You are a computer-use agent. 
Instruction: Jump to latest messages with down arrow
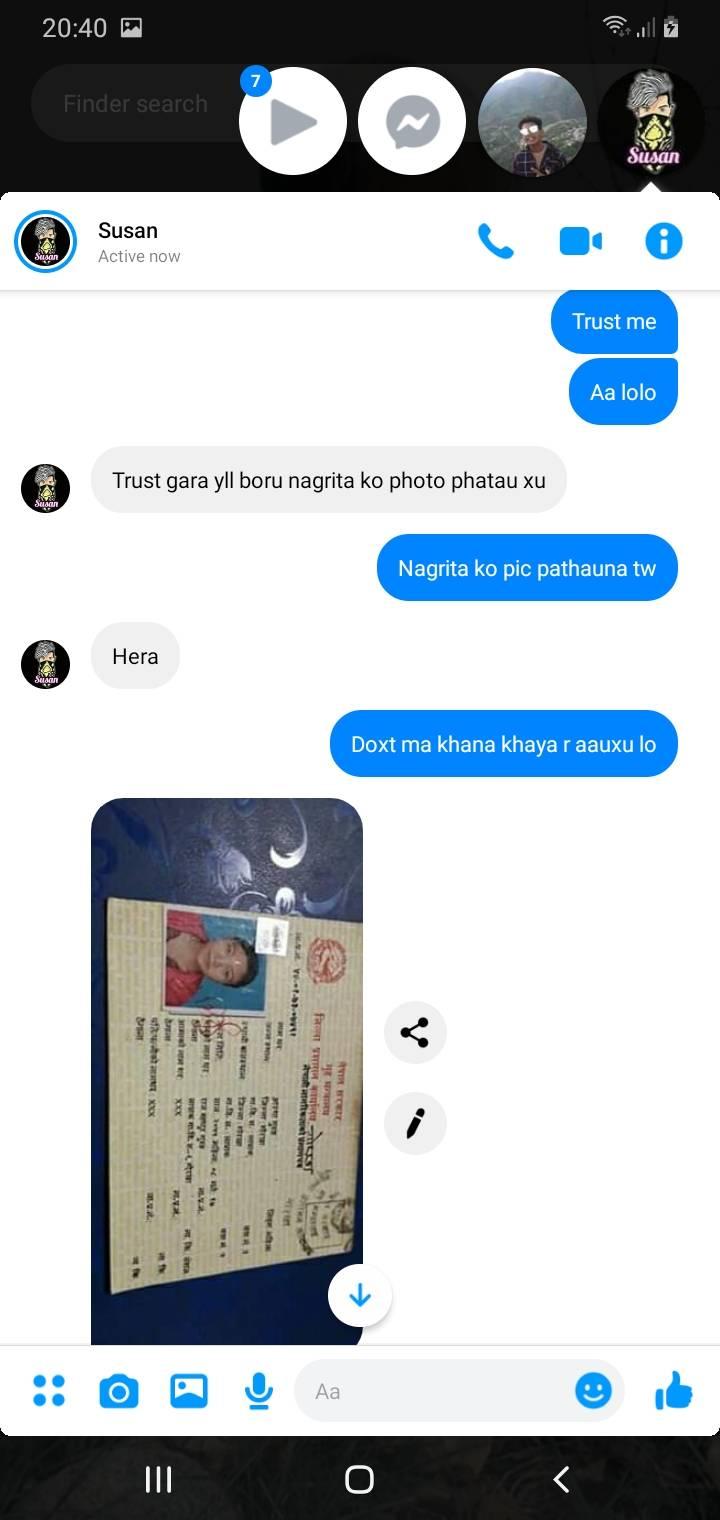[360, 1296]
